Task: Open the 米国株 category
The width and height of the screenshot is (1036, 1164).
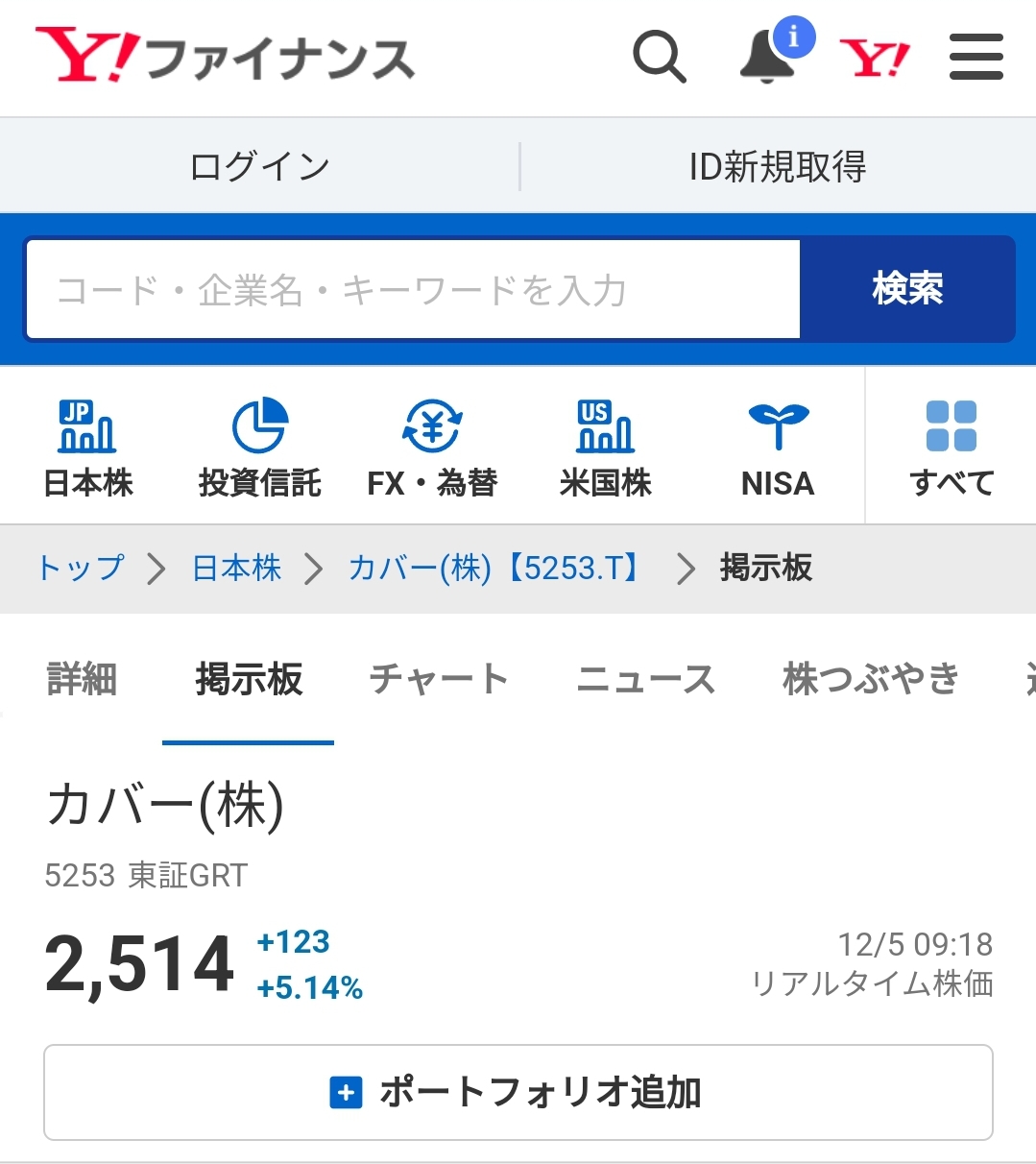Action: (x=605, y=449)
